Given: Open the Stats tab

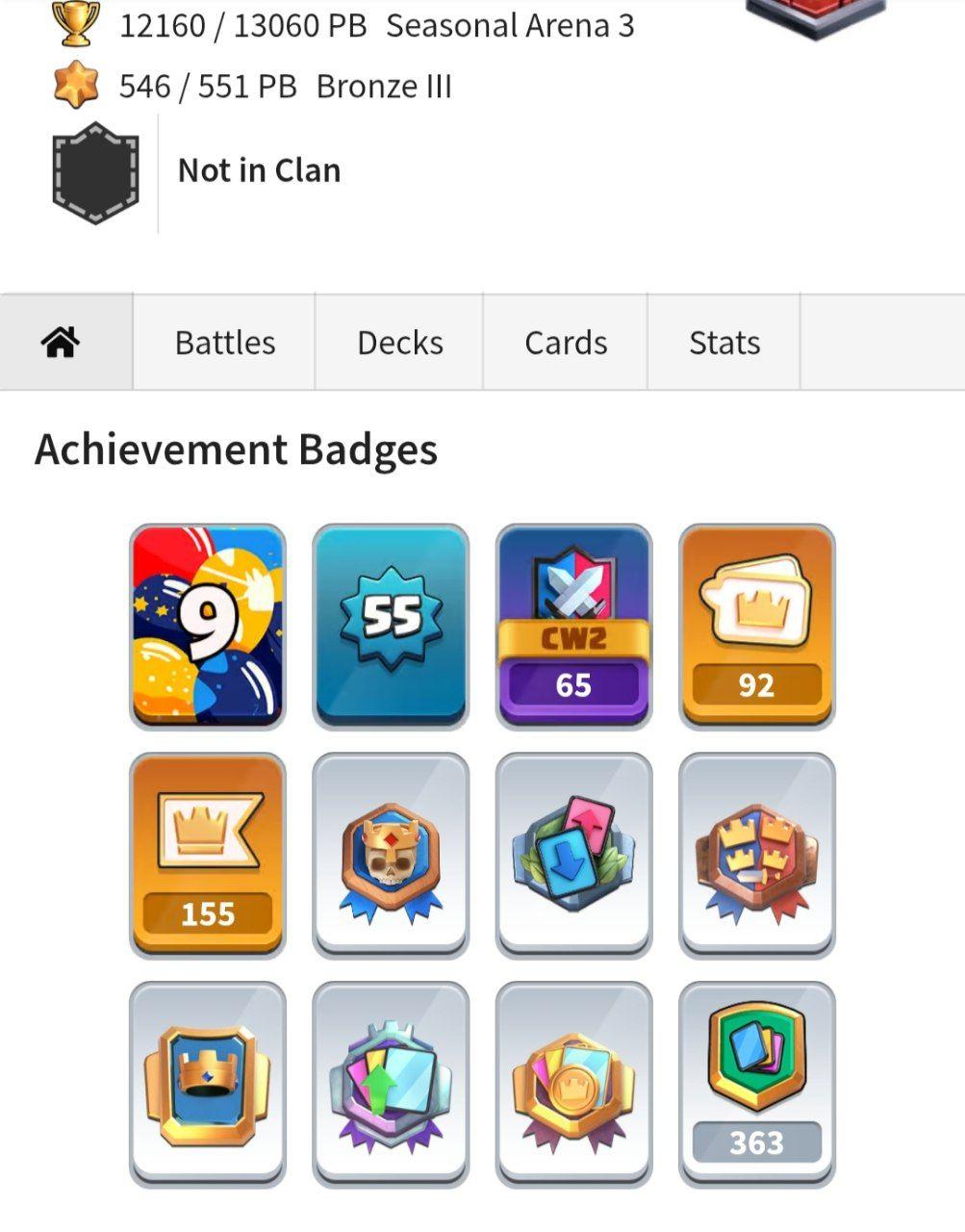Looking at the screenshot, I should coord(724,343).
